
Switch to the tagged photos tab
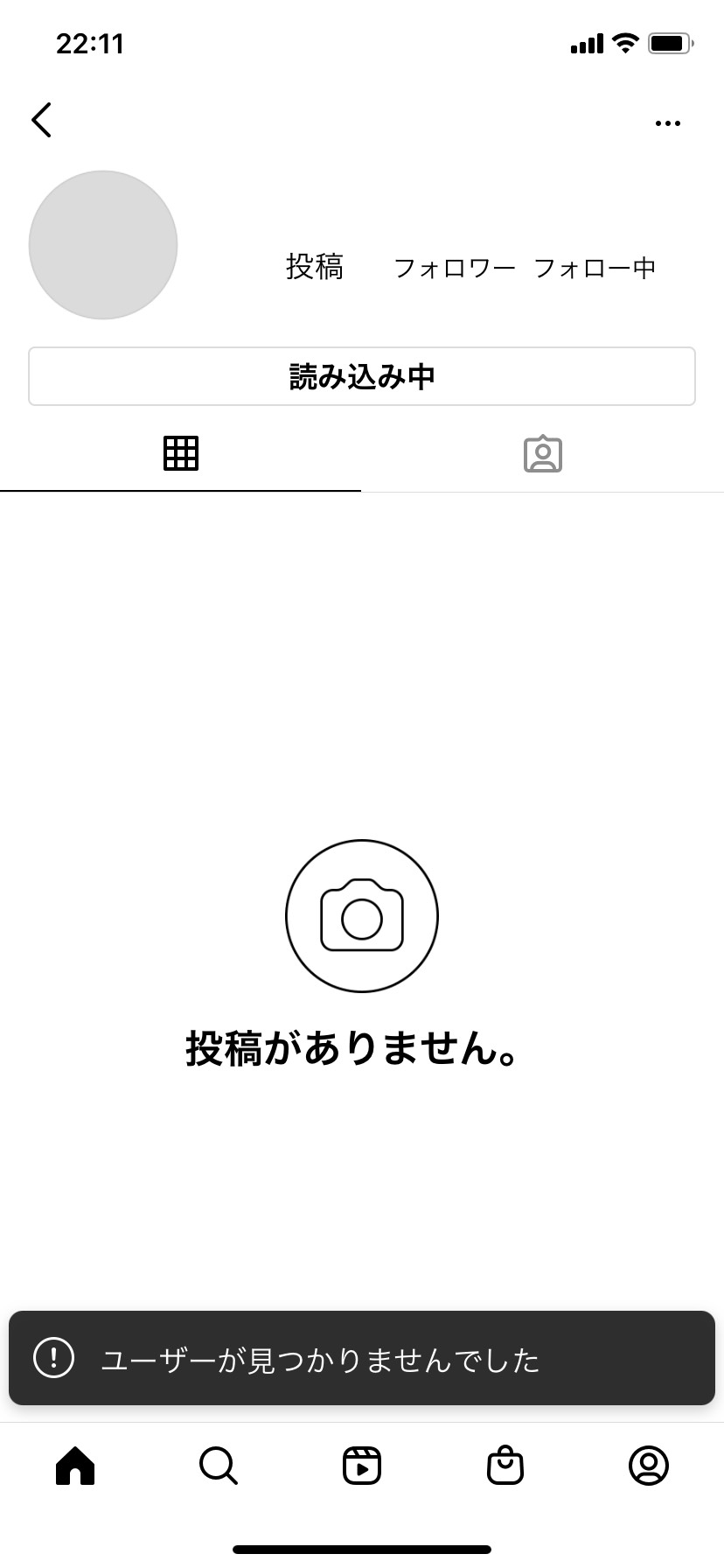pyautogui.click(x=543, y=453)
